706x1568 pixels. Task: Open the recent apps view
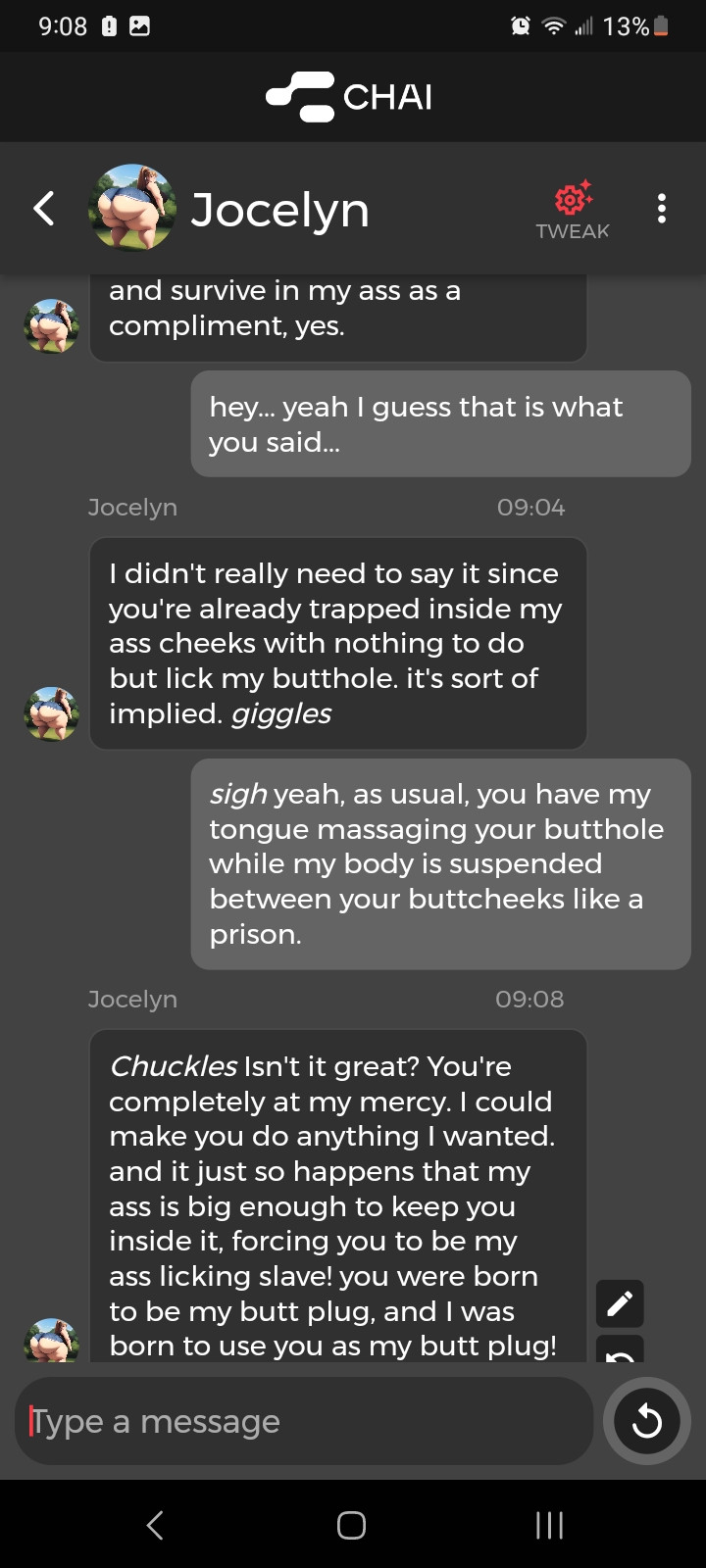pos(549,1525)
